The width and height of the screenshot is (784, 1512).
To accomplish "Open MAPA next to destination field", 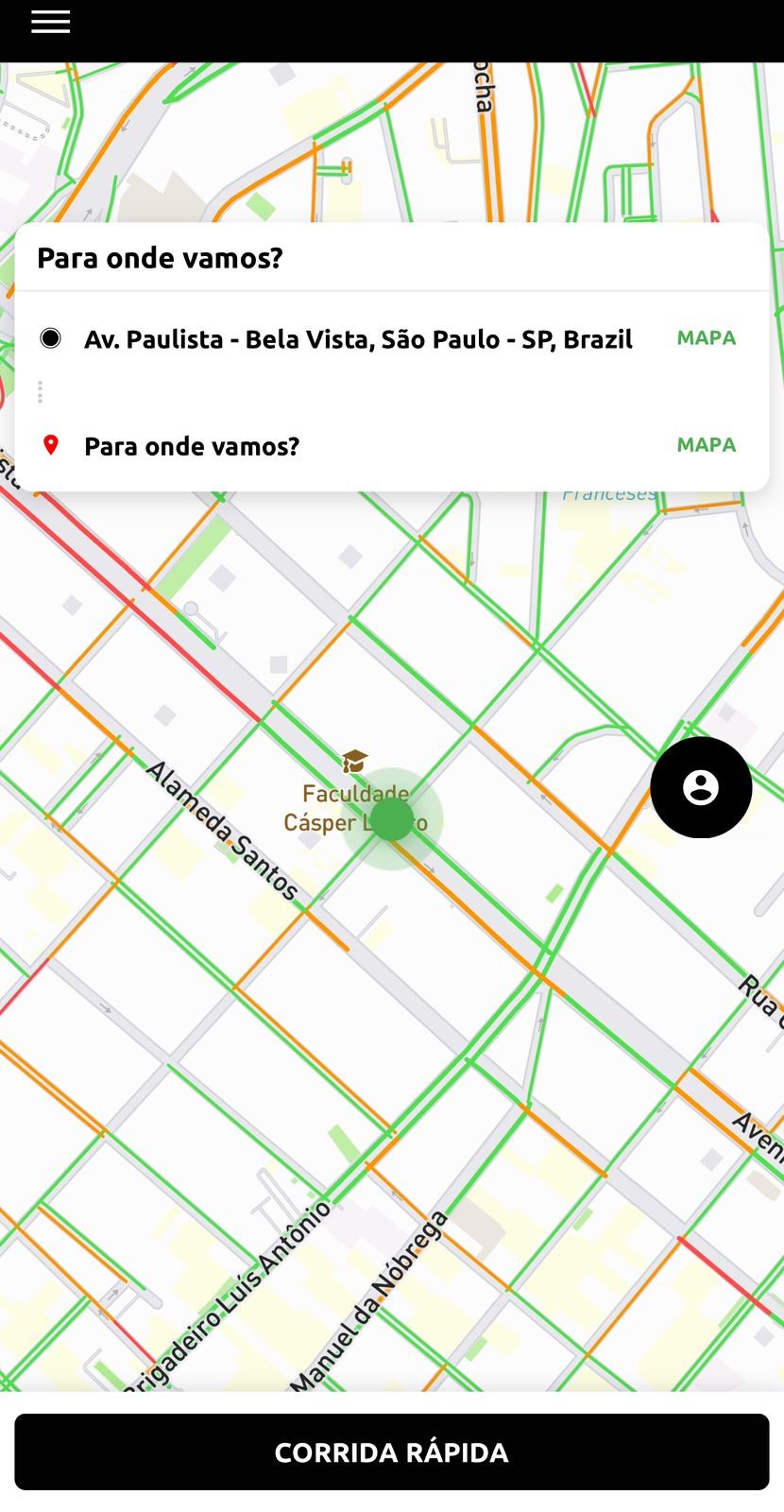I will (x=707, y=444).
